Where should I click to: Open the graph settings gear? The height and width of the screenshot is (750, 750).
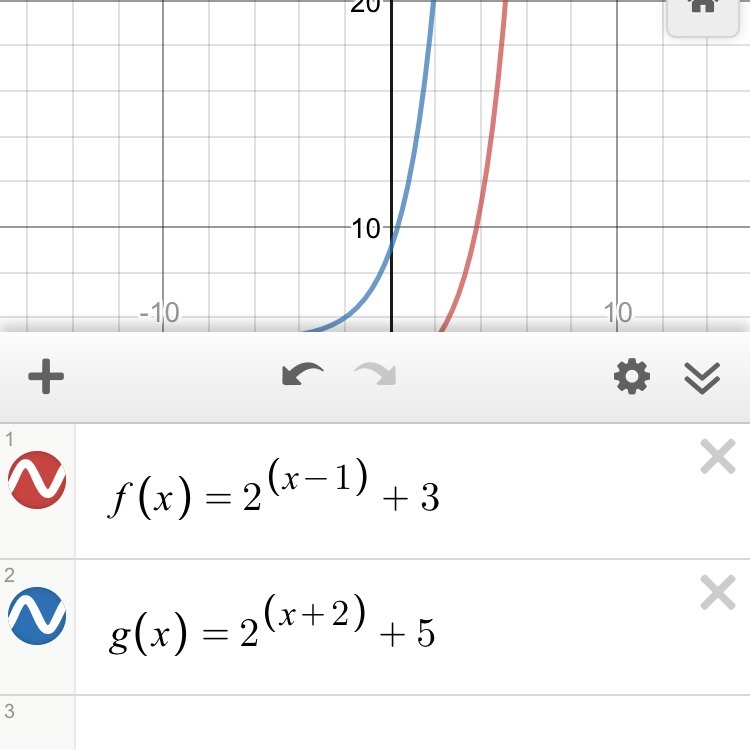point(631,377)
